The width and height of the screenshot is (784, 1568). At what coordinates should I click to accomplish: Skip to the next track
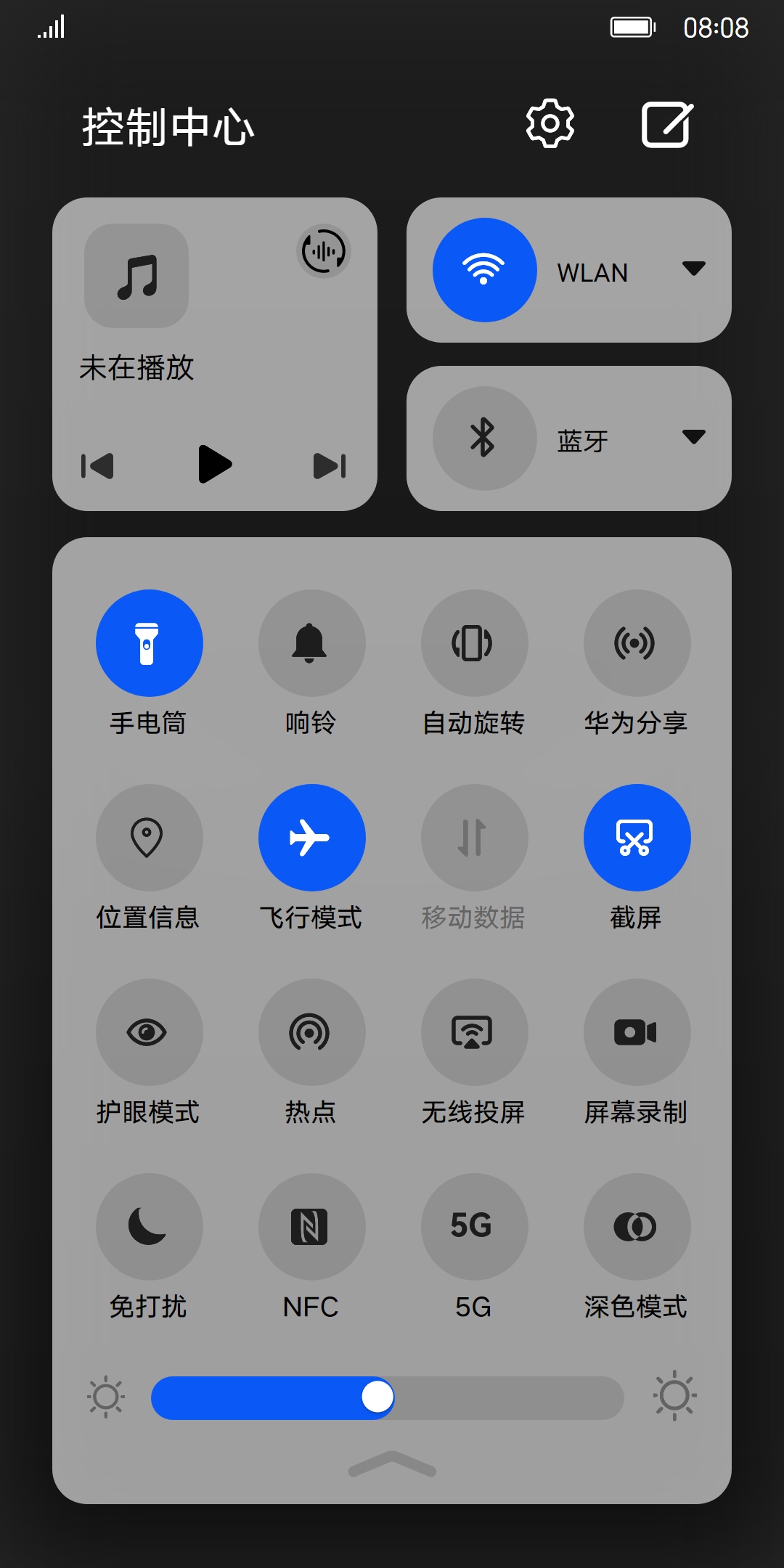click(x=330, y=466)
